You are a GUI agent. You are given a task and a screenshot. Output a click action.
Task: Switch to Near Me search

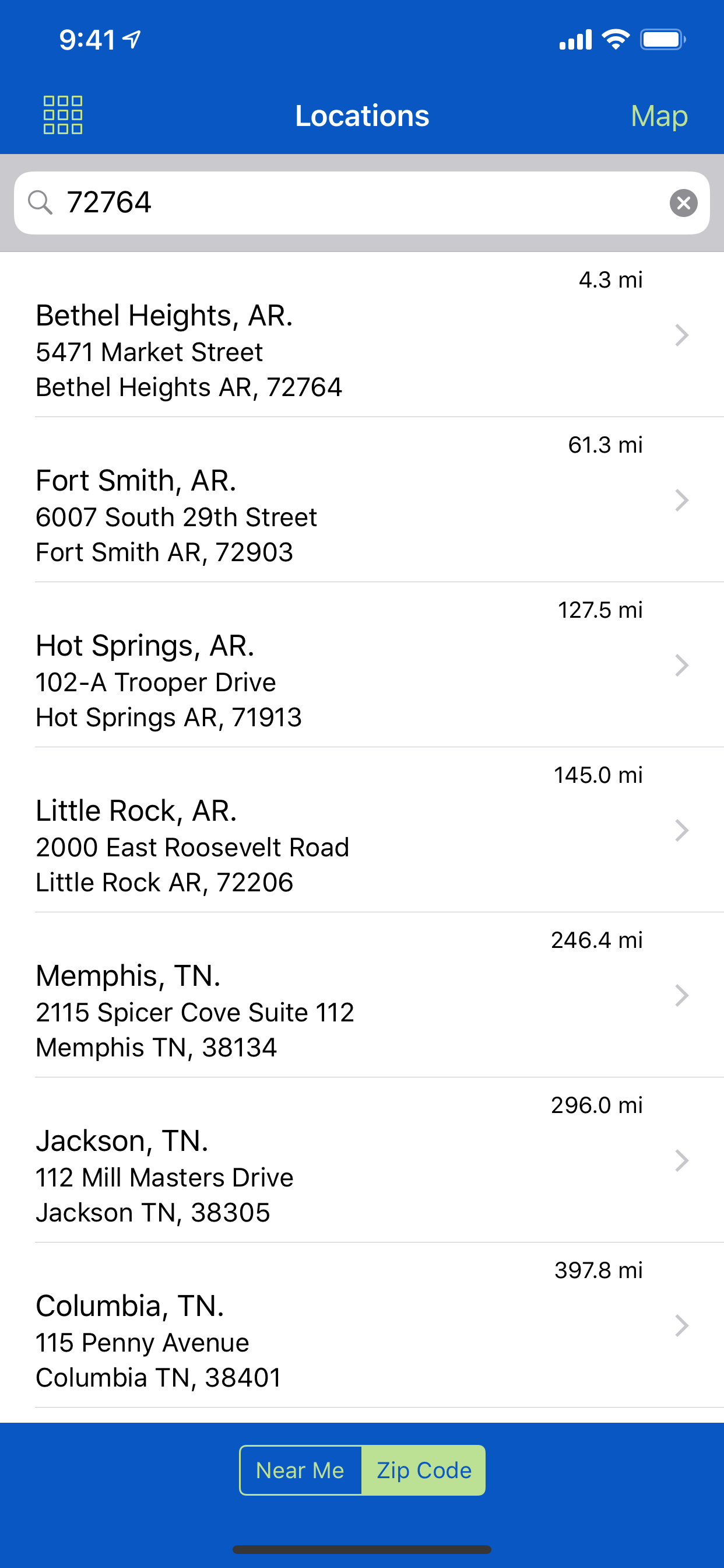[x=301, y=1470]
